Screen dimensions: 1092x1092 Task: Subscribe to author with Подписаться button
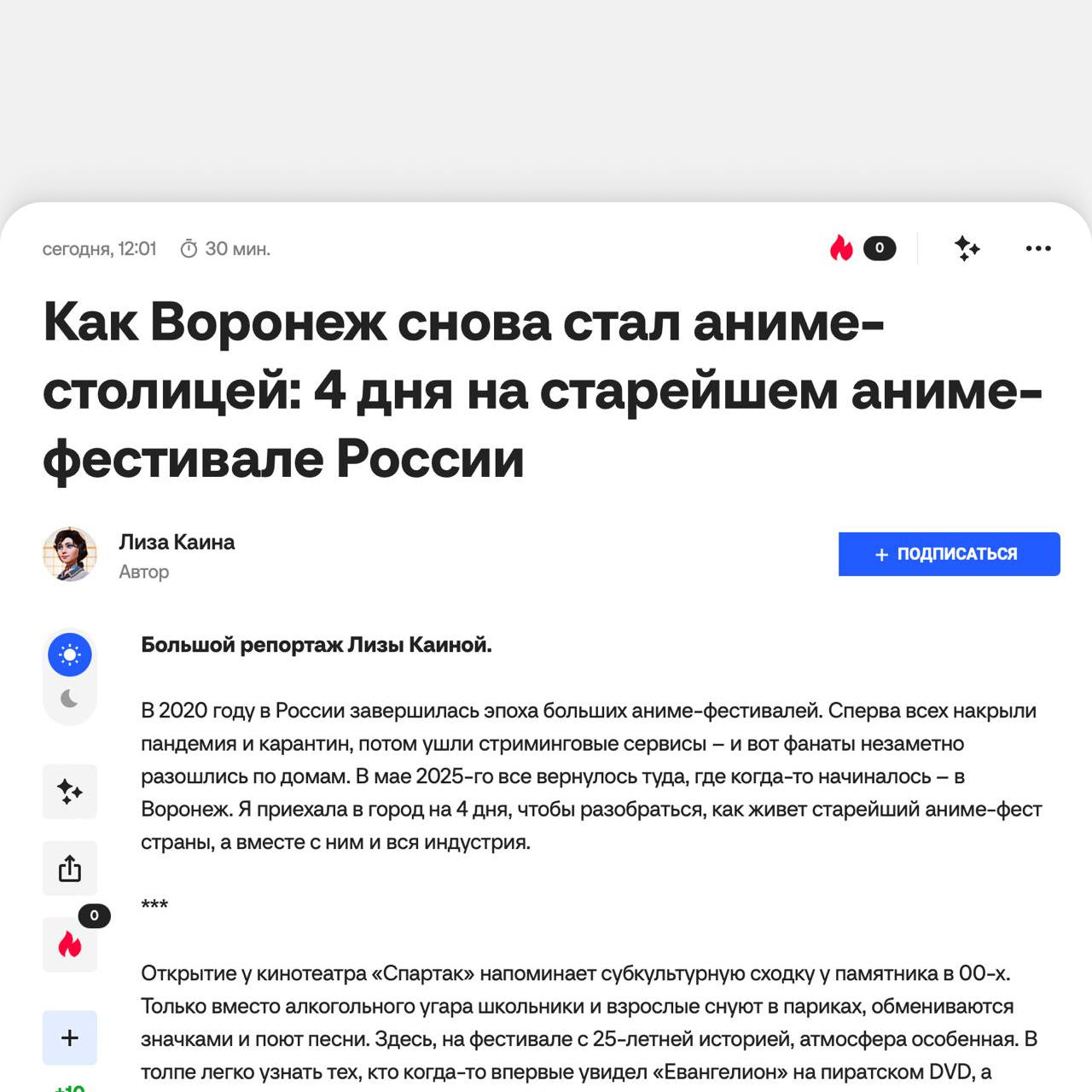949,555
